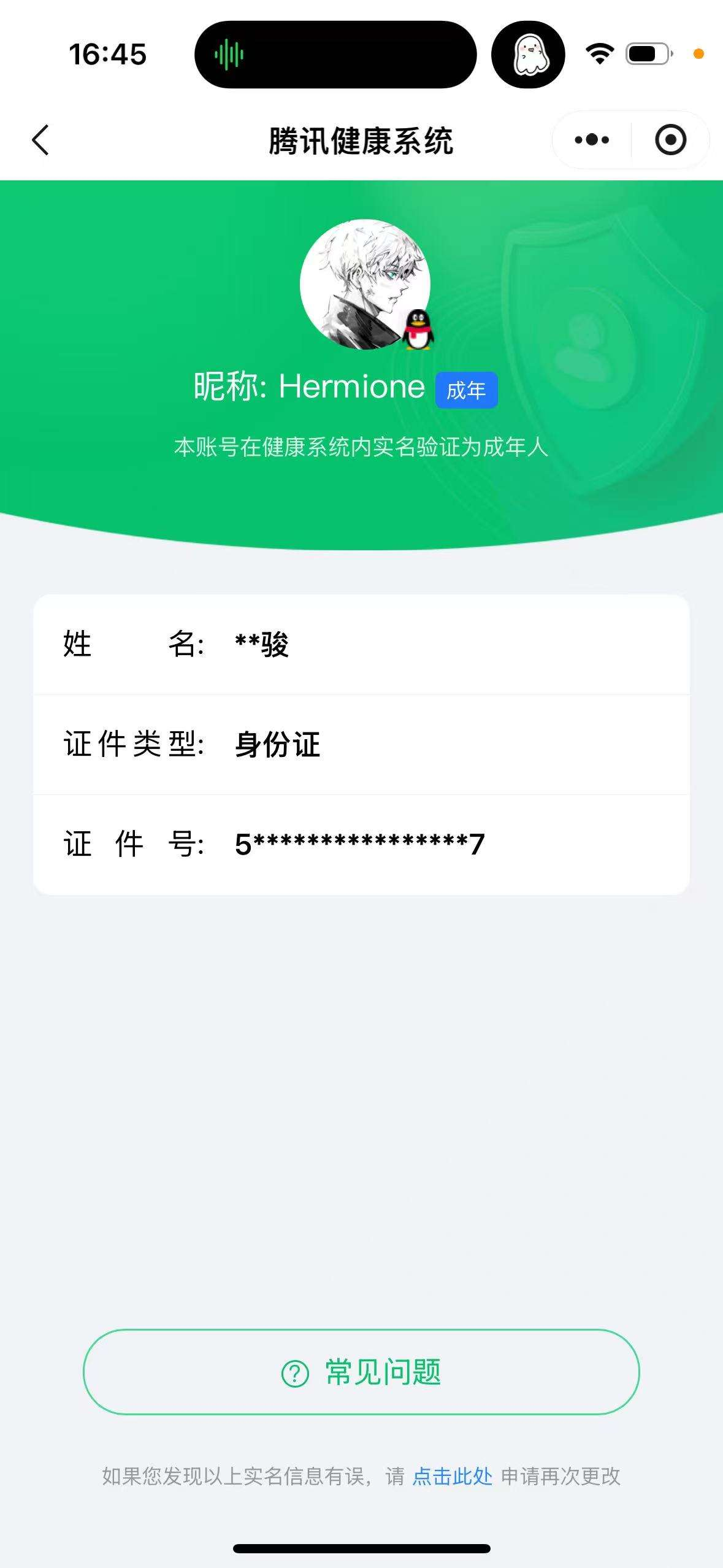Tap the battery level indicator
The image size is (723, 1568).
click(649, 55)
